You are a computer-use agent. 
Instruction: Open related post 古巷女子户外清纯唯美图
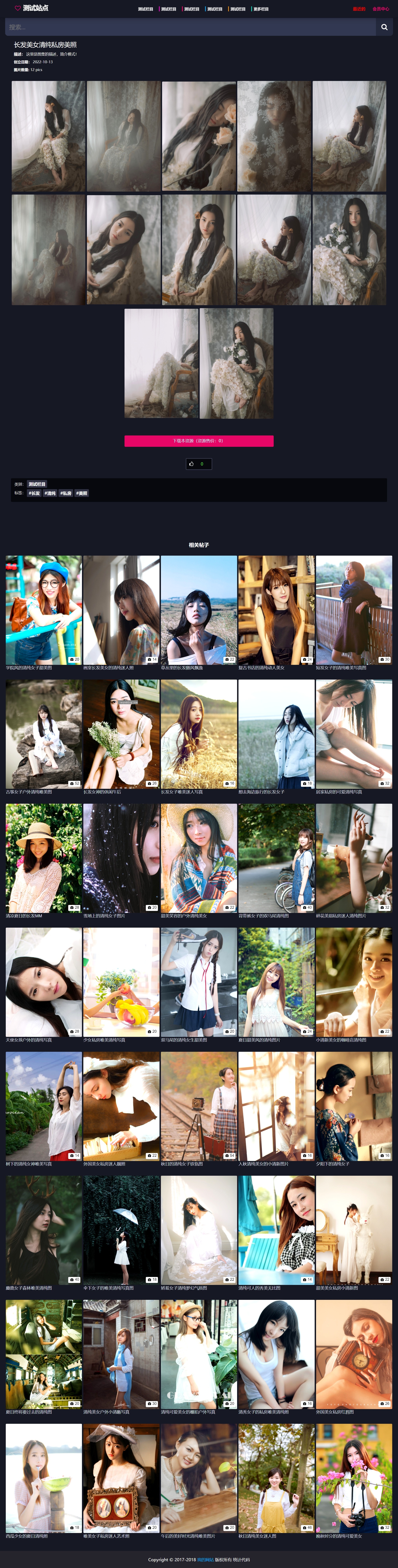coord(43,733)
